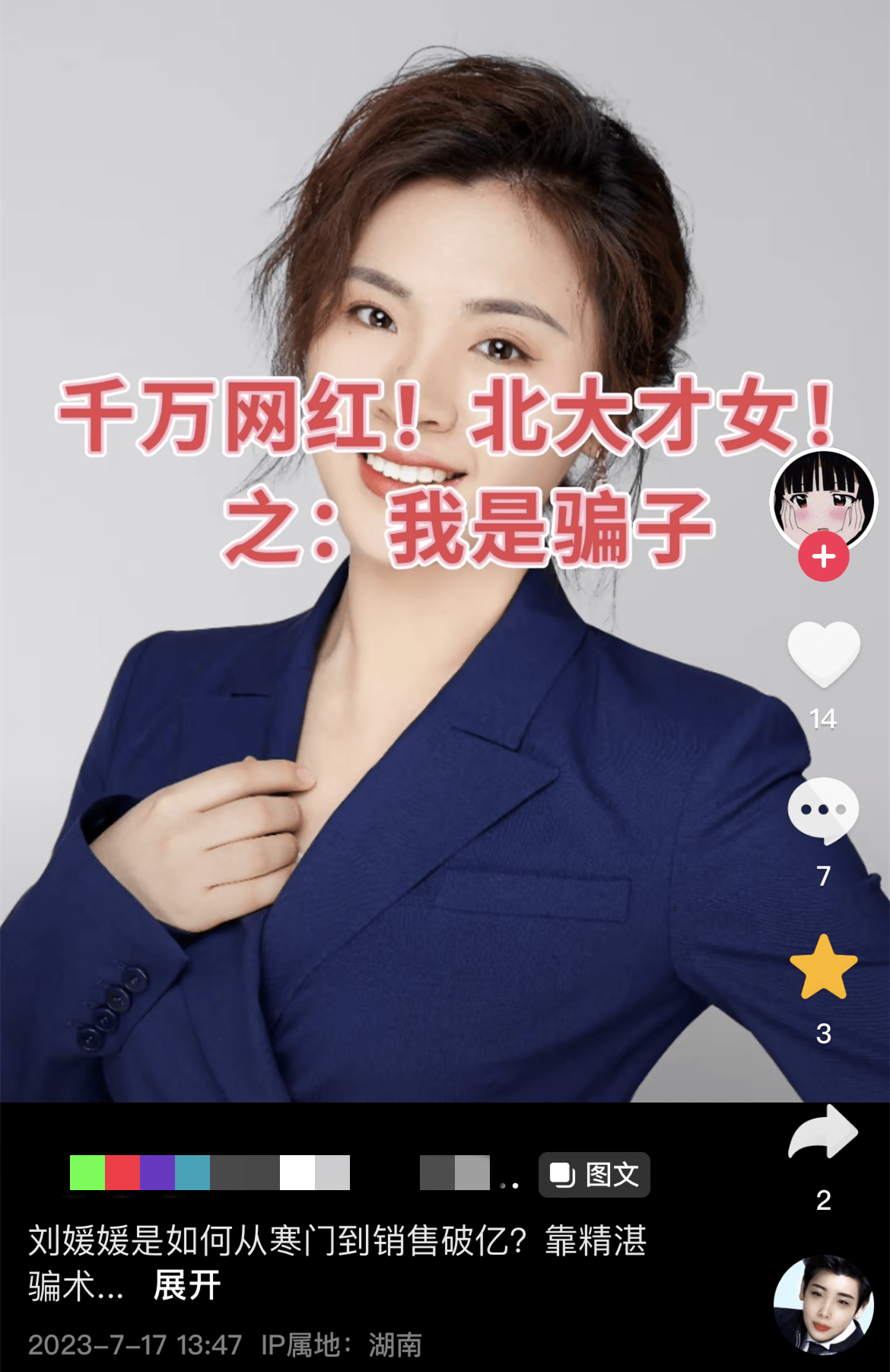Tap the 图文 tag button
The height and width of the screenshot is (1372, 890).
tap(594, 1174)
